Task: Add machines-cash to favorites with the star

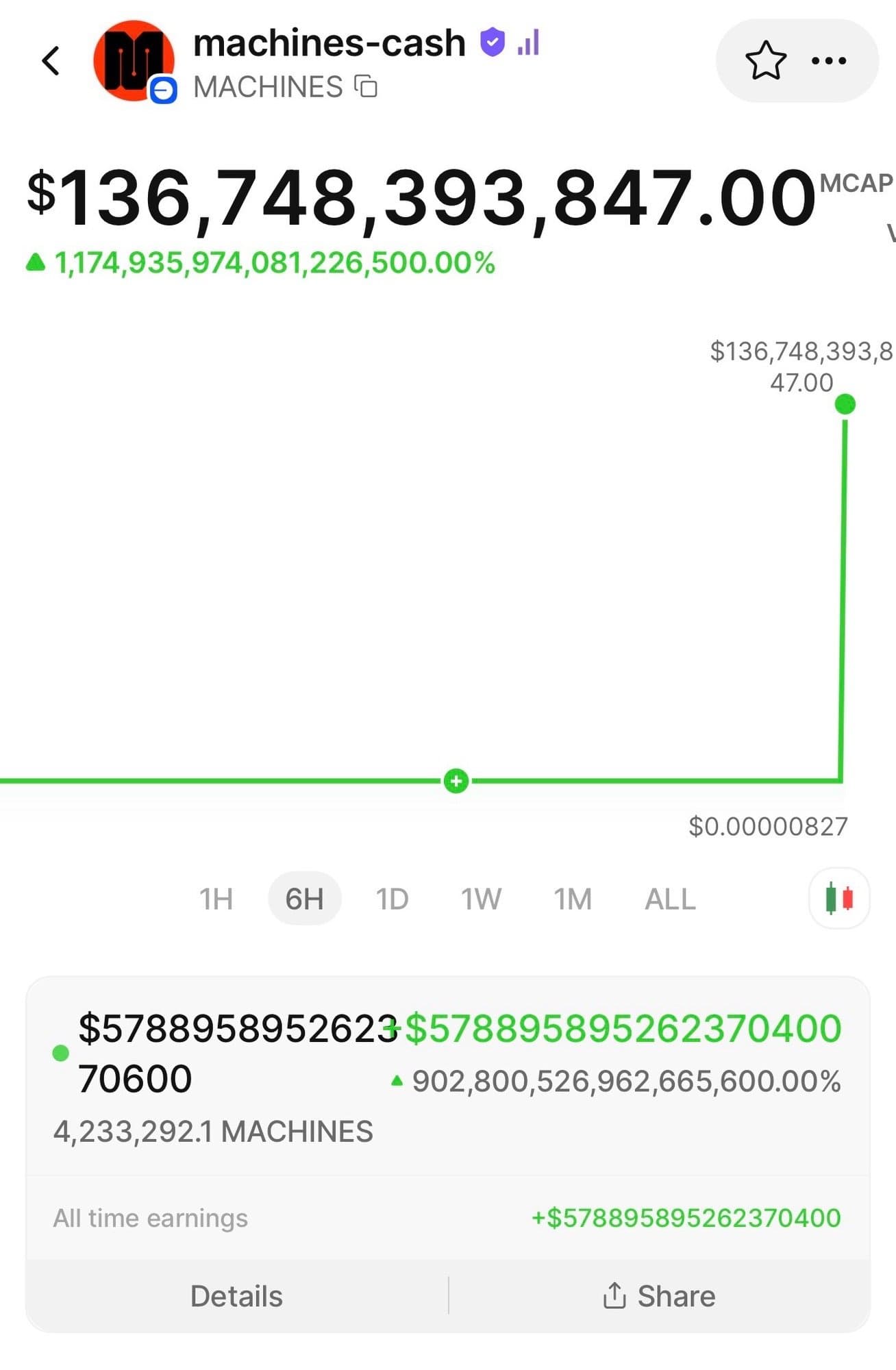Action: click(x=765, y=61)
